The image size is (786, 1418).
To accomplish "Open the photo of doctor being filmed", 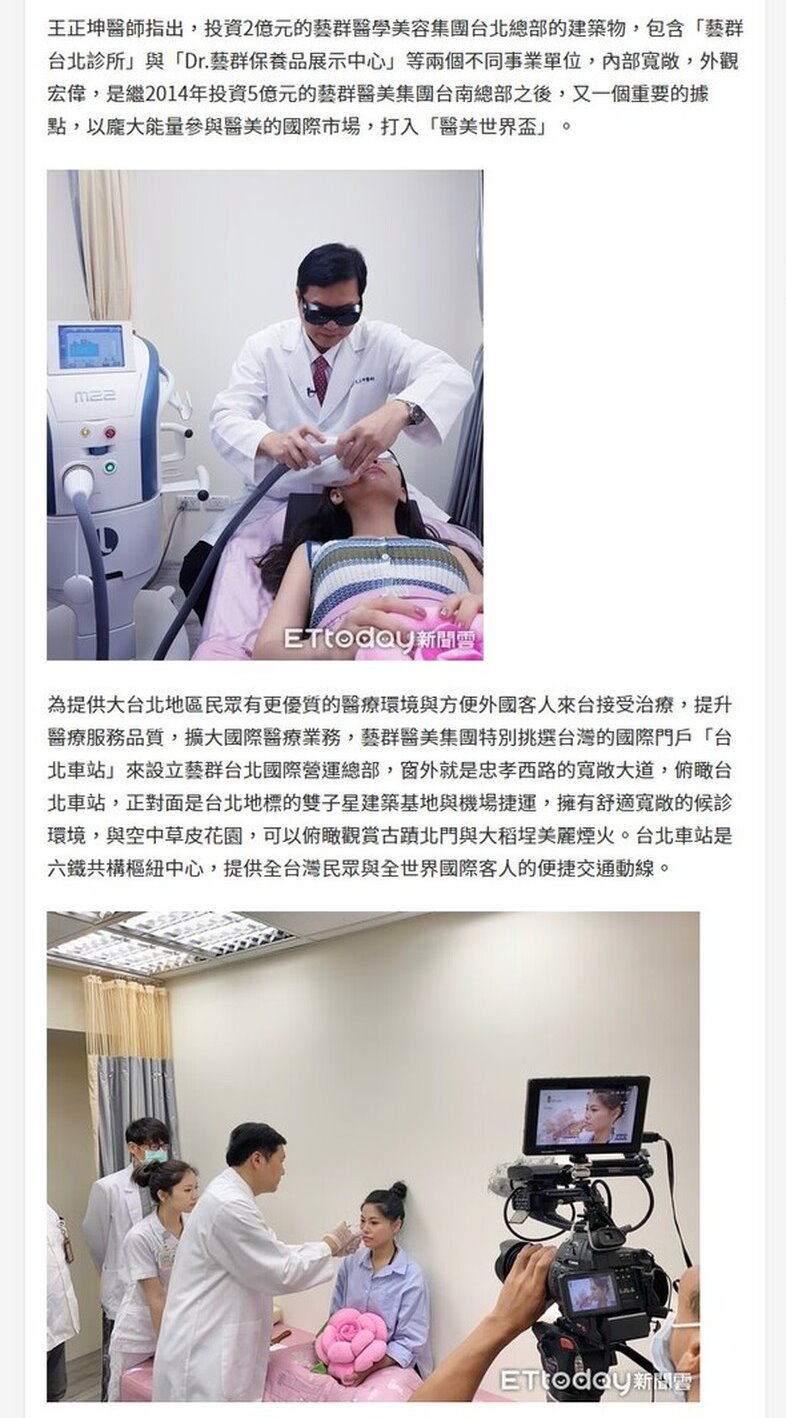I will (373, 1155).
